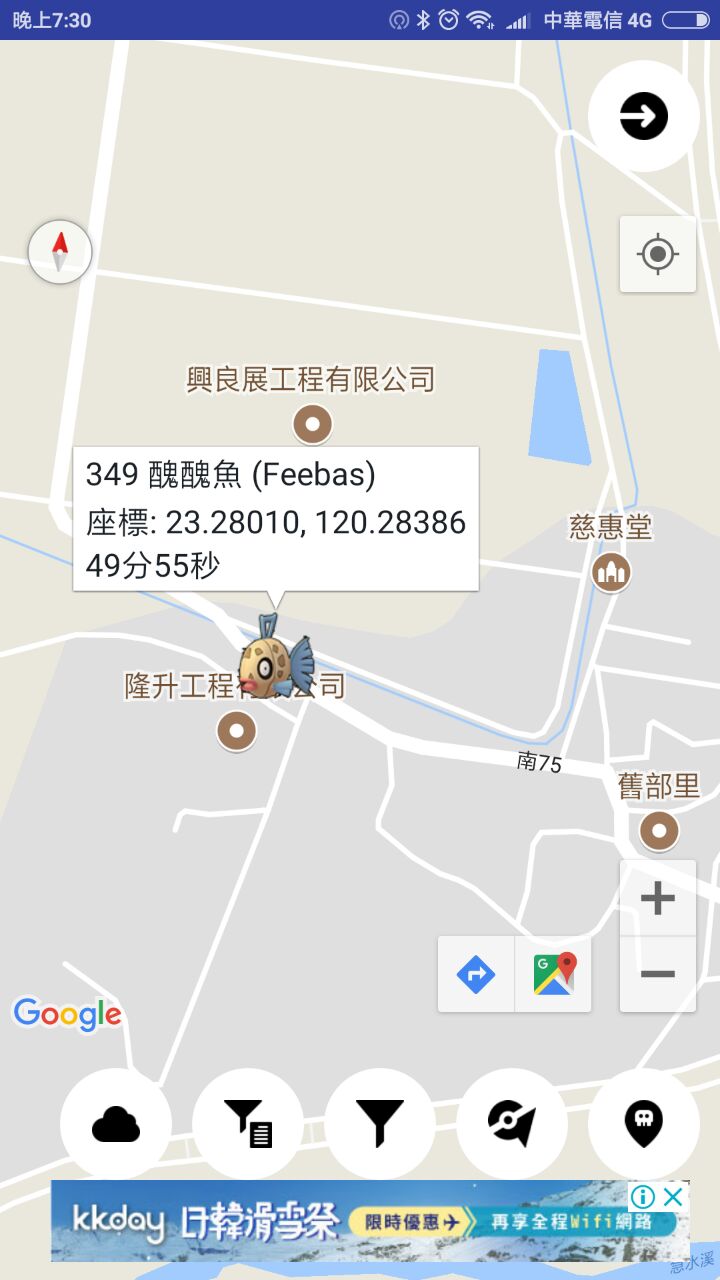This screenshot has height=1280, width=720.
Task: Open the kkday ski festival ad
Action: (340, 1222)
